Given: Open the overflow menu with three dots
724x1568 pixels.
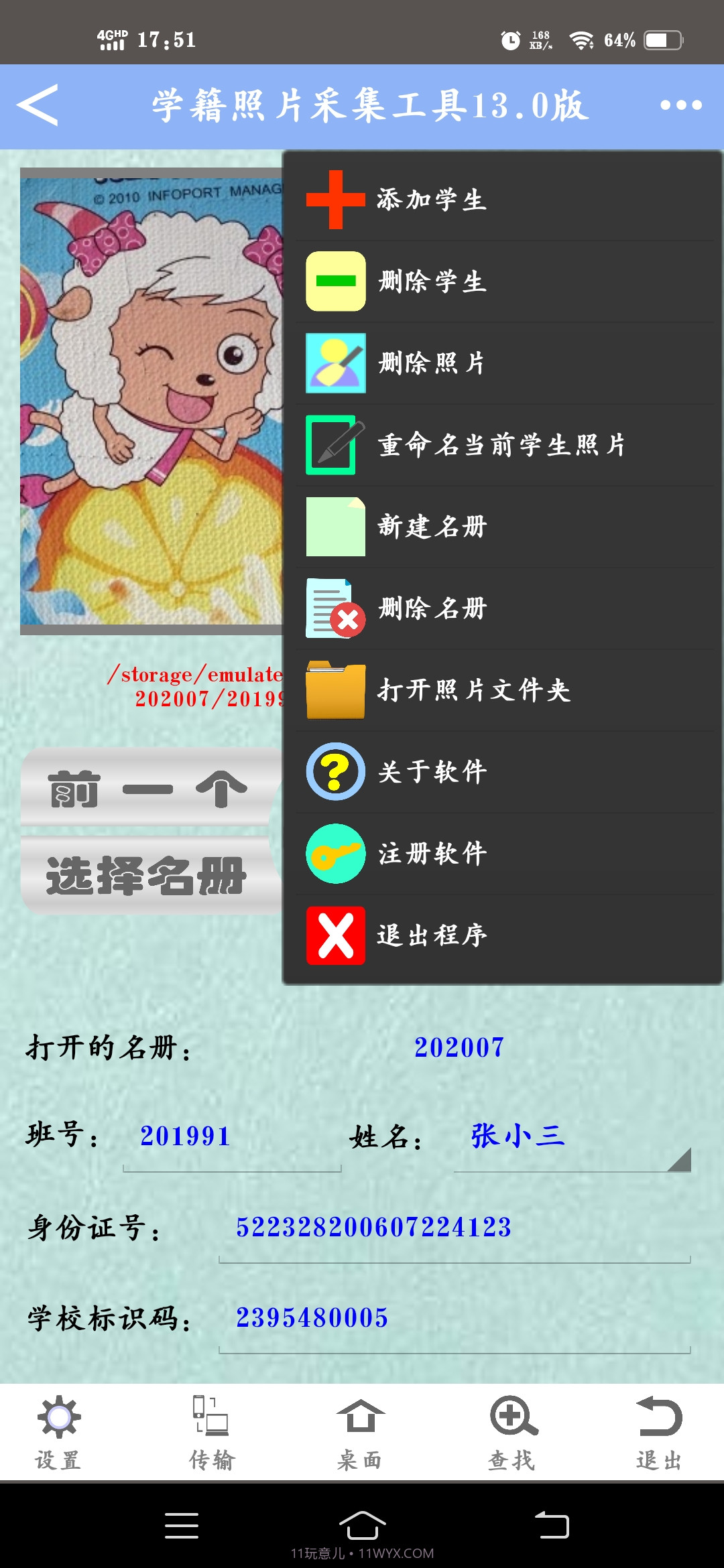Looking at the screenshot, I should [x=682, y=105].
